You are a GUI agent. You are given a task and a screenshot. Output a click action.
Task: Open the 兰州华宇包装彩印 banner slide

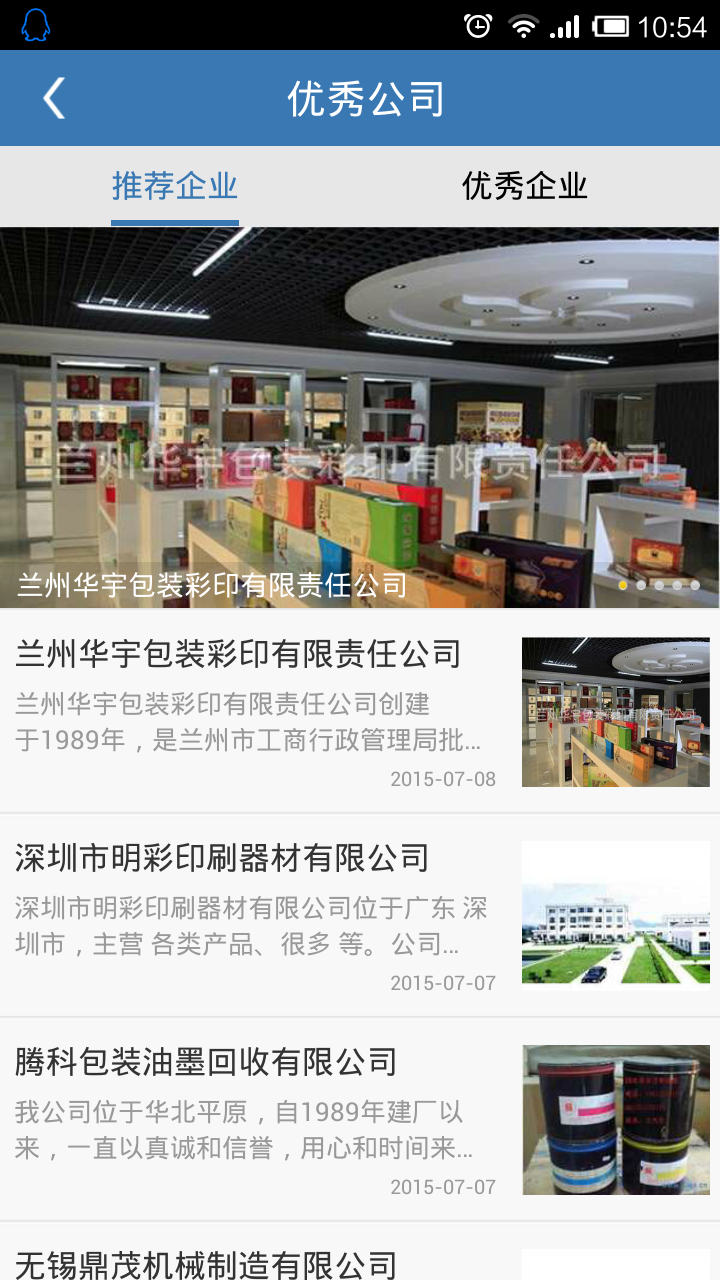(360, 418)
